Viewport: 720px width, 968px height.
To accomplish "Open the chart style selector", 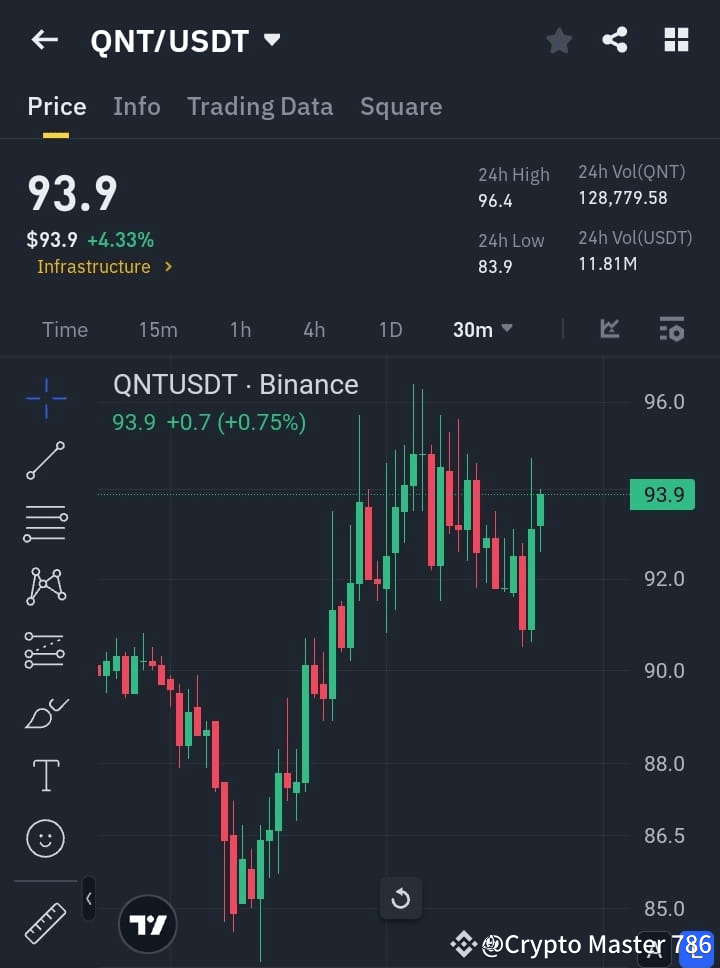I will tap(609, 329).
